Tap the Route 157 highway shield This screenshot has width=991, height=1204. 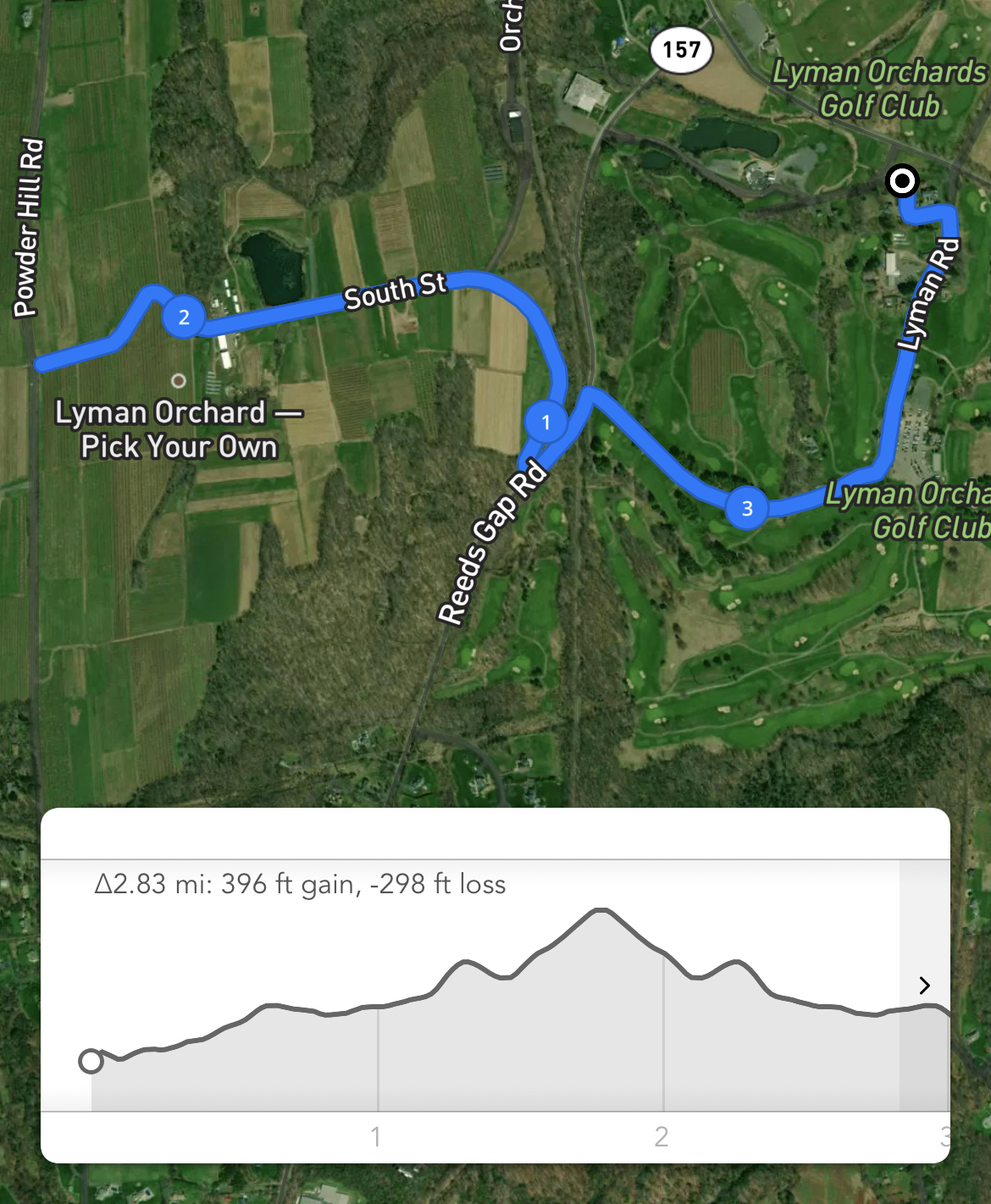click(681, 48)
